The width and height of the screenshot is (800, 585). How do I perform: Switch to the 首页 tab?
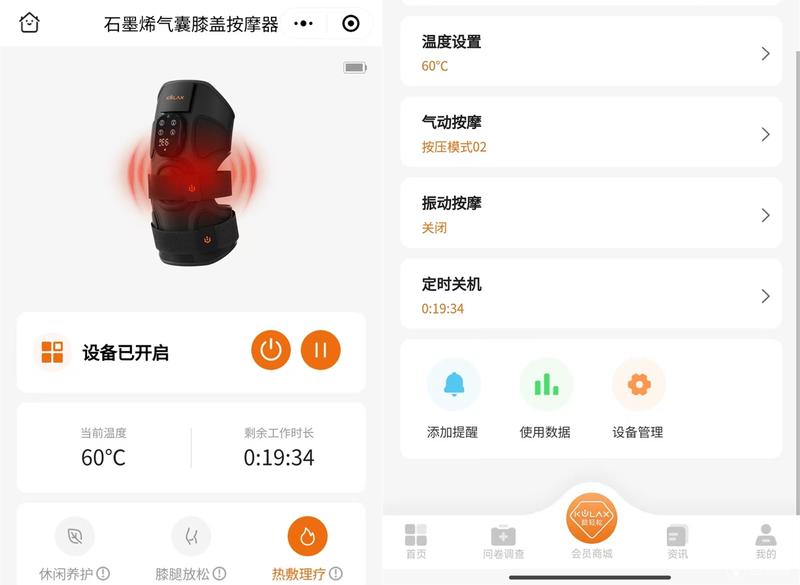point(415,541)
